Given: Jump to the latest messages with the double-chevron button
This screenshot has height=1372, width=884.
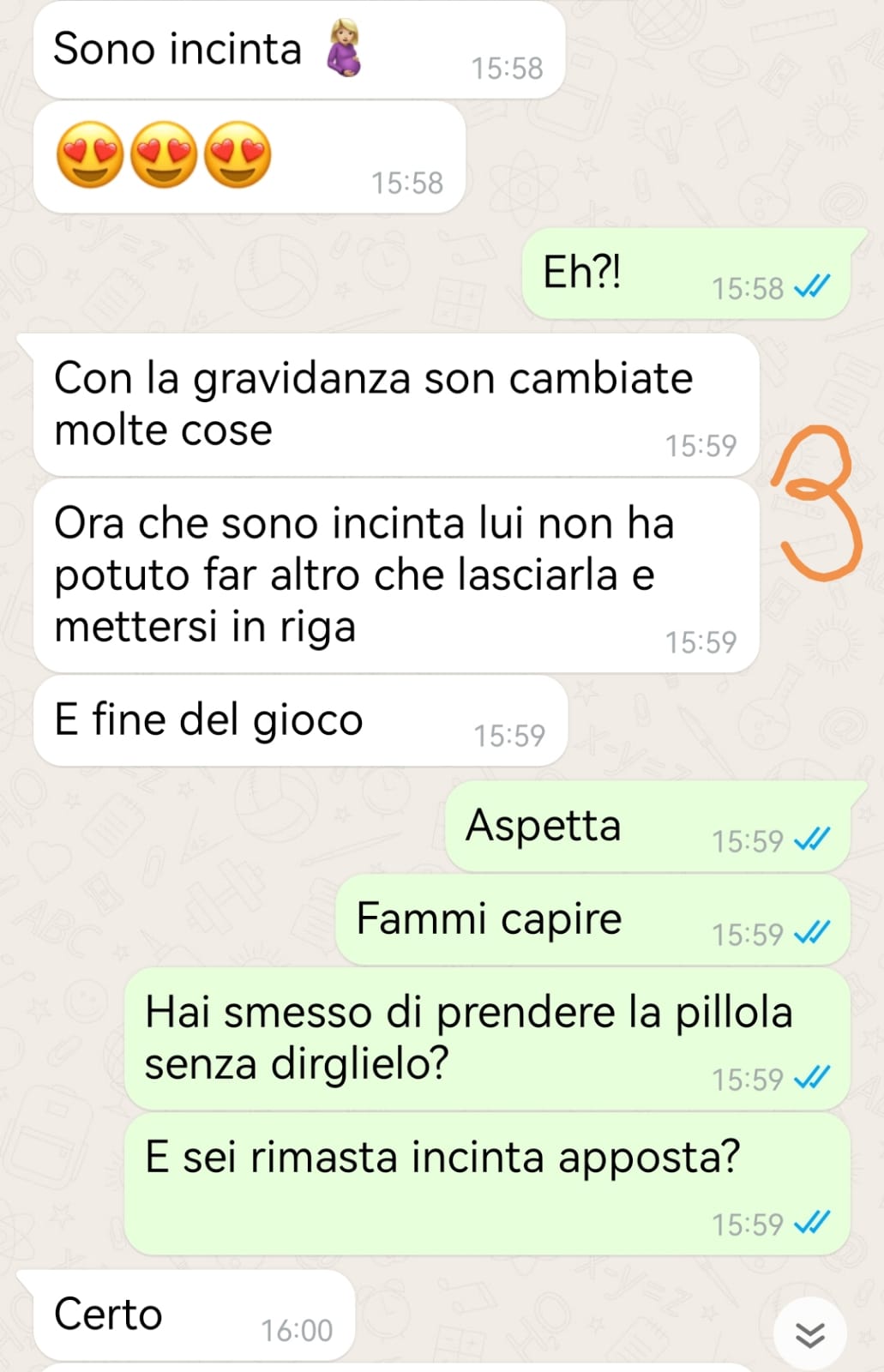Looking at the screenshot, I should 809,1334.
